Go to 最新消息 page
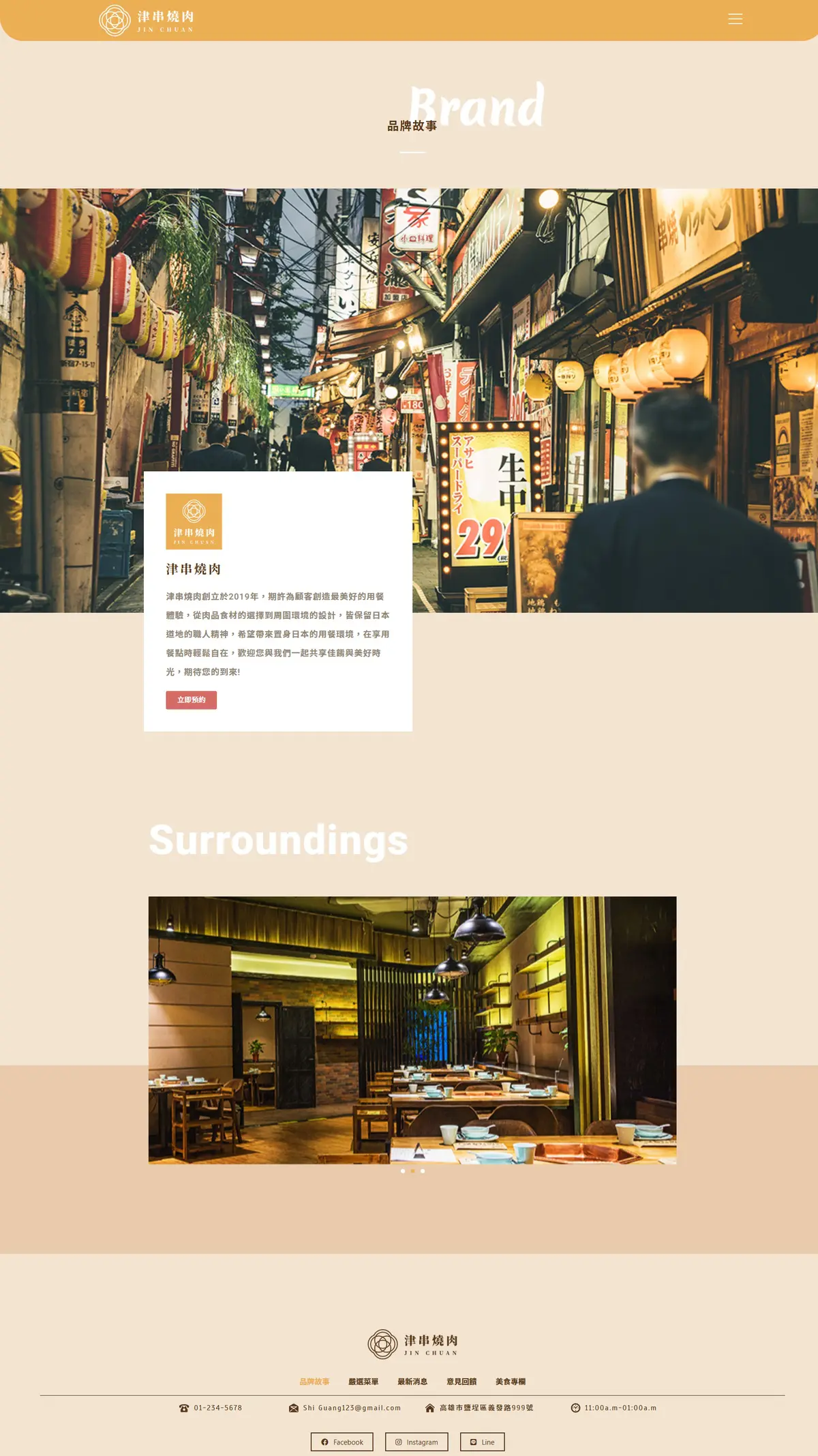Screen dimensions: 818x1456 [x=412, y=1382]
